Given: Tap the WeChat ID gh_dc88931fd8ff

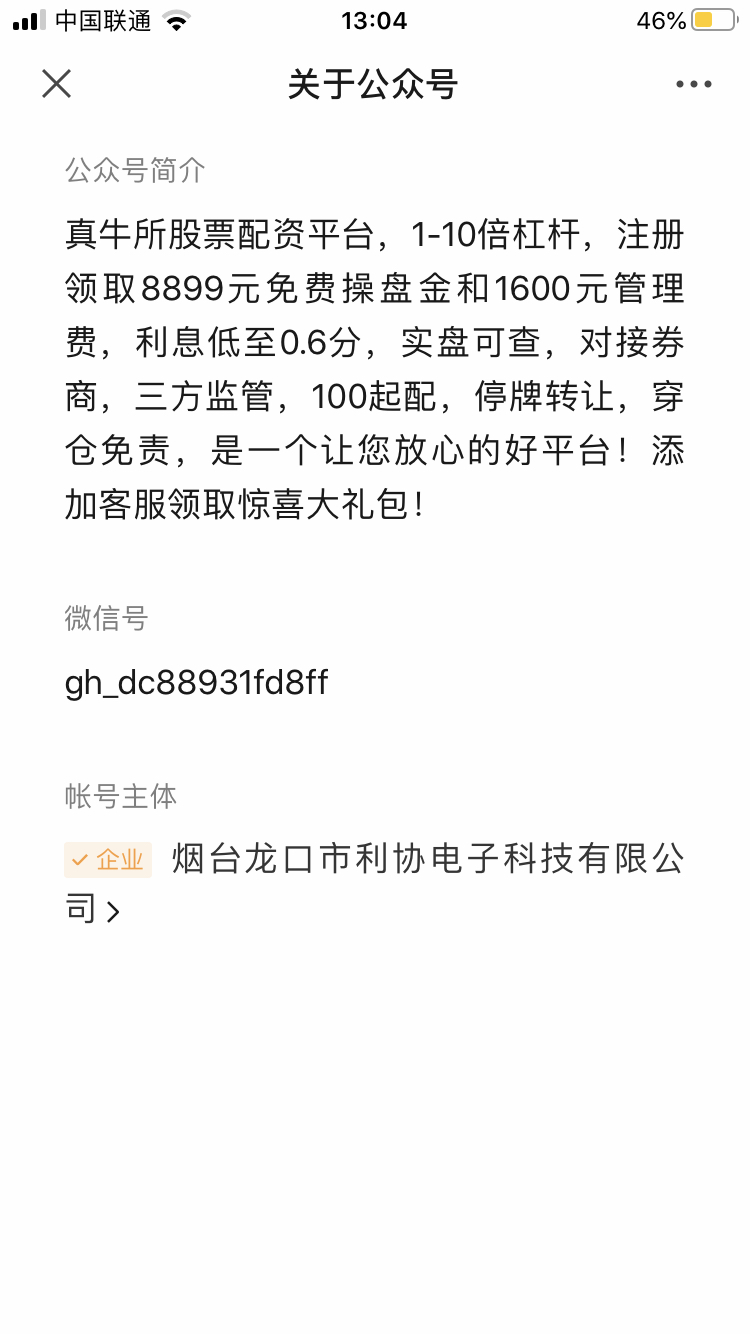Looking at the screenshot, I should coord(196,683).
